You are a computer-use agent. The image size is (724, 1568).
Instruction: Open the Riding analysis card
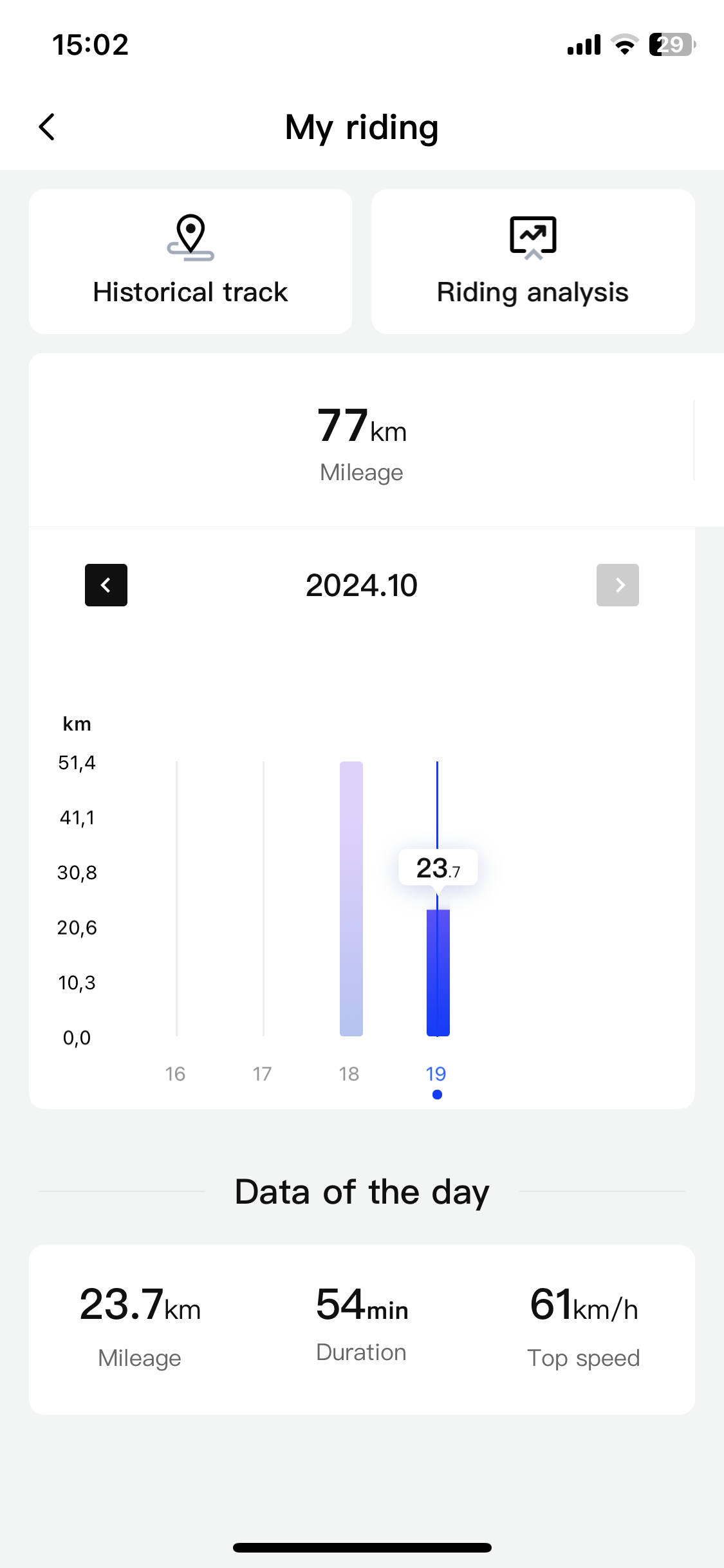pyautogui.click(x=533, y=261)
